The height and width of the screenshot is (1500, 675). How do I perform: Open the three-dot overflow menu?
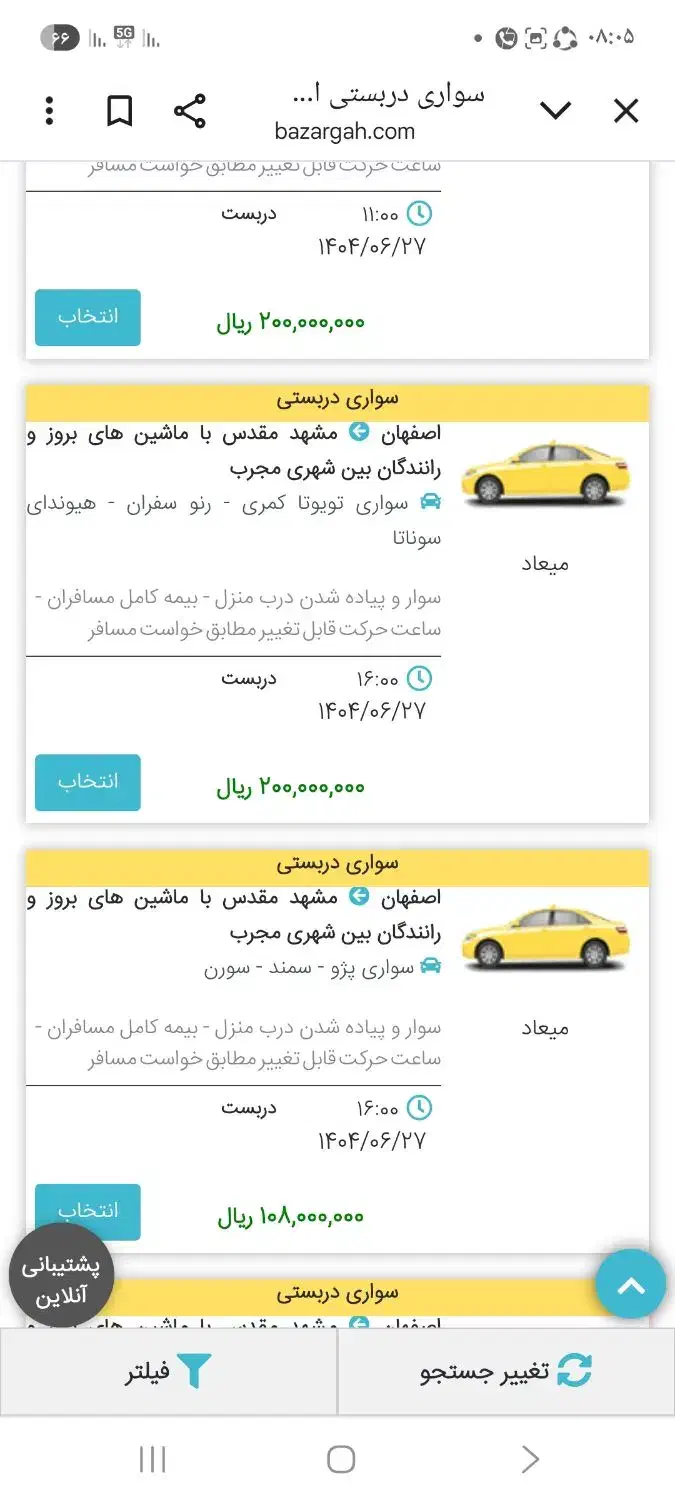(x=49, y=111)
